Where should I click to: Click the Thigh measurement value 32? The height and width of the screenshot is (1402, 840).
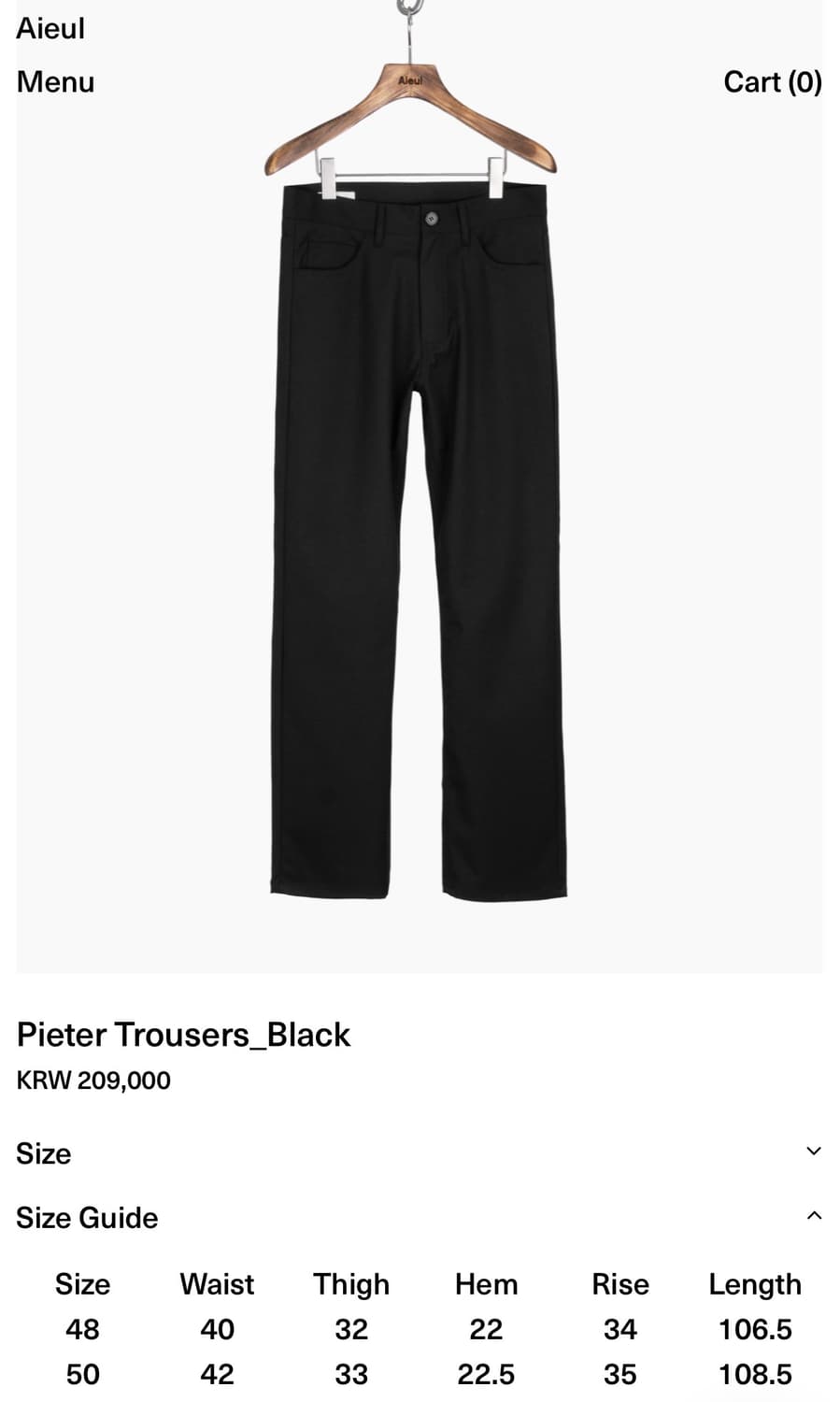tap(351, 1329)
